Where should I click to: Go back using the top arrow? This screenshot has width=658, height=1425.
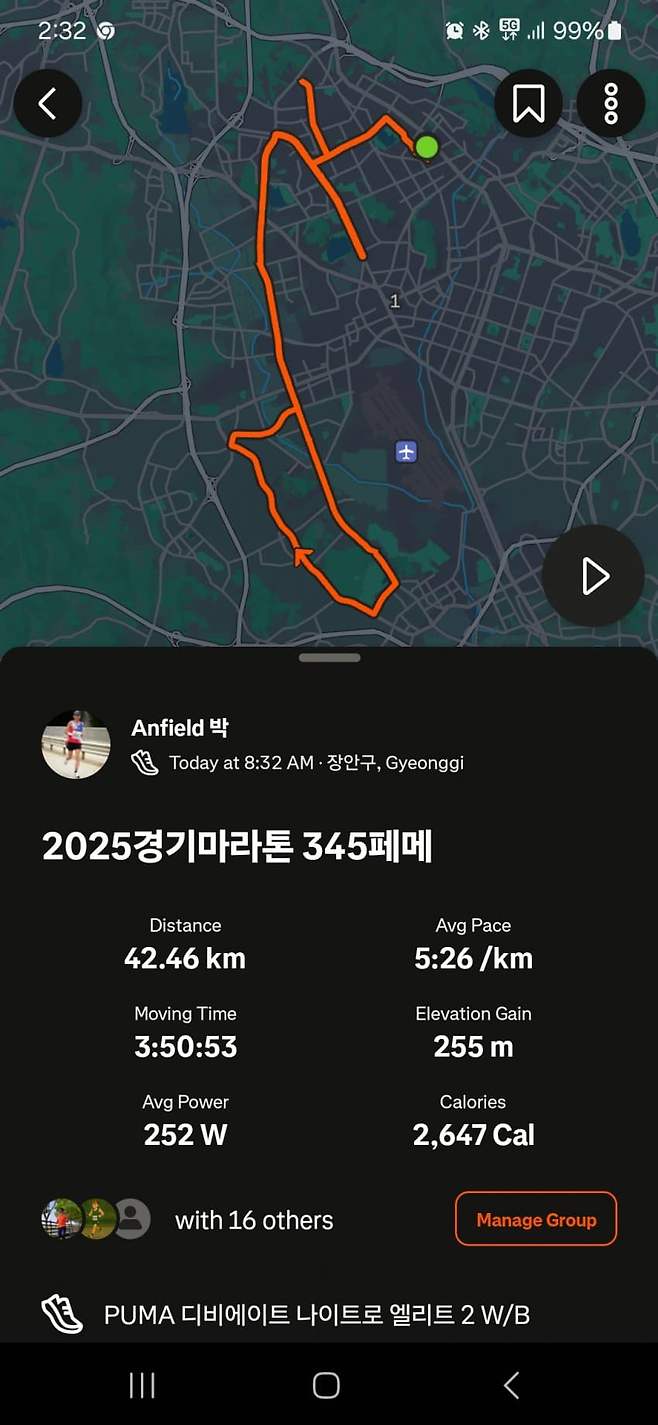point(47,104)
